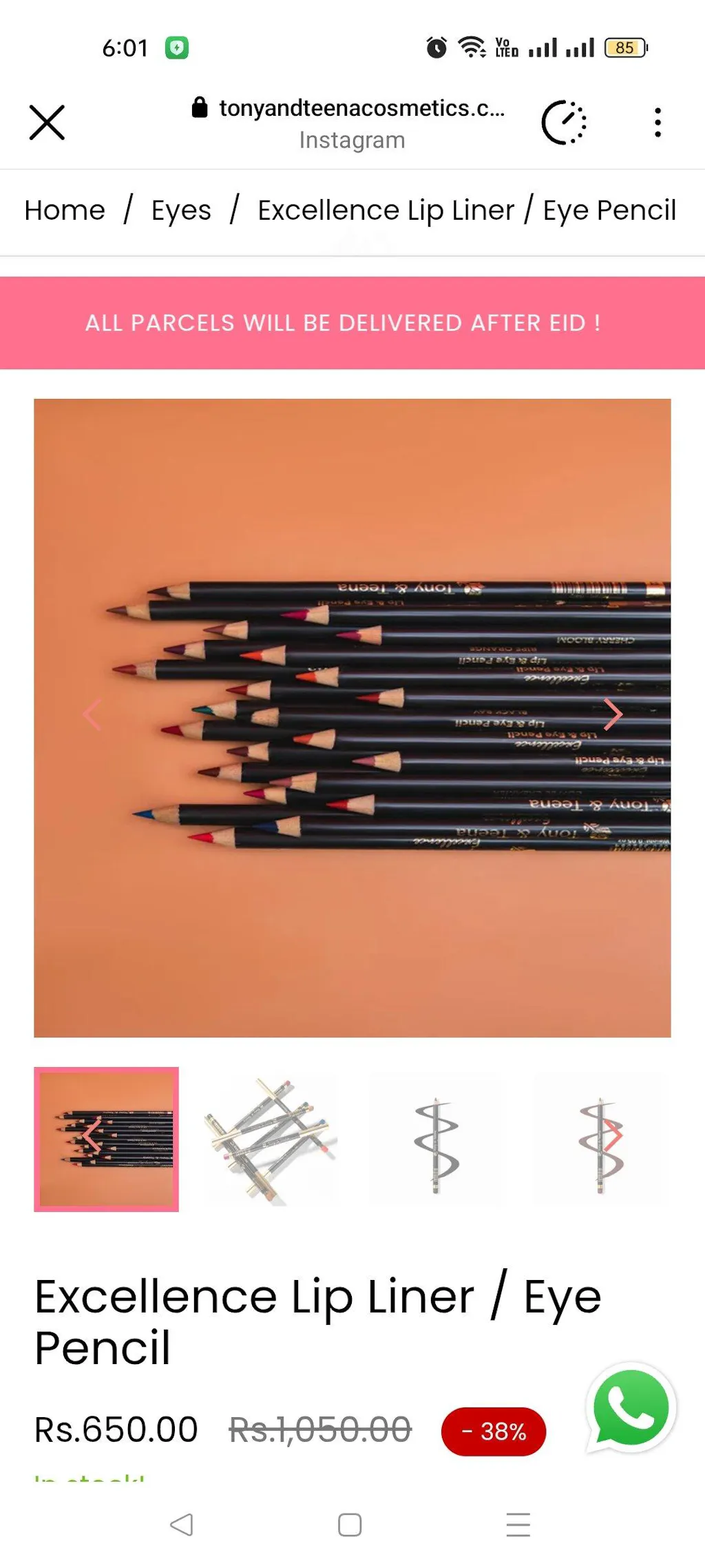Chat with the store on WhatsApp

(x=631, y=1407)
